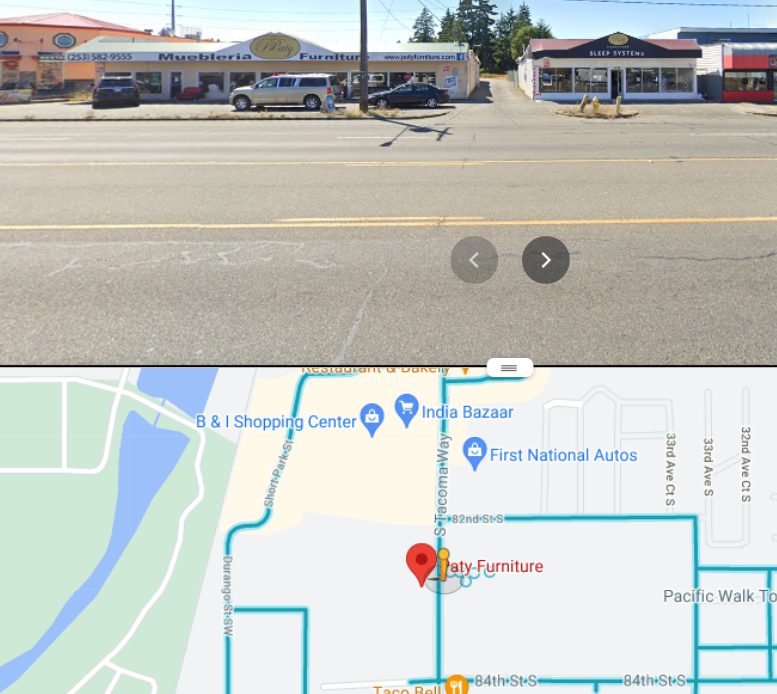
Task: Open First National Autos on the map
Action: click(x=474, y=453)
